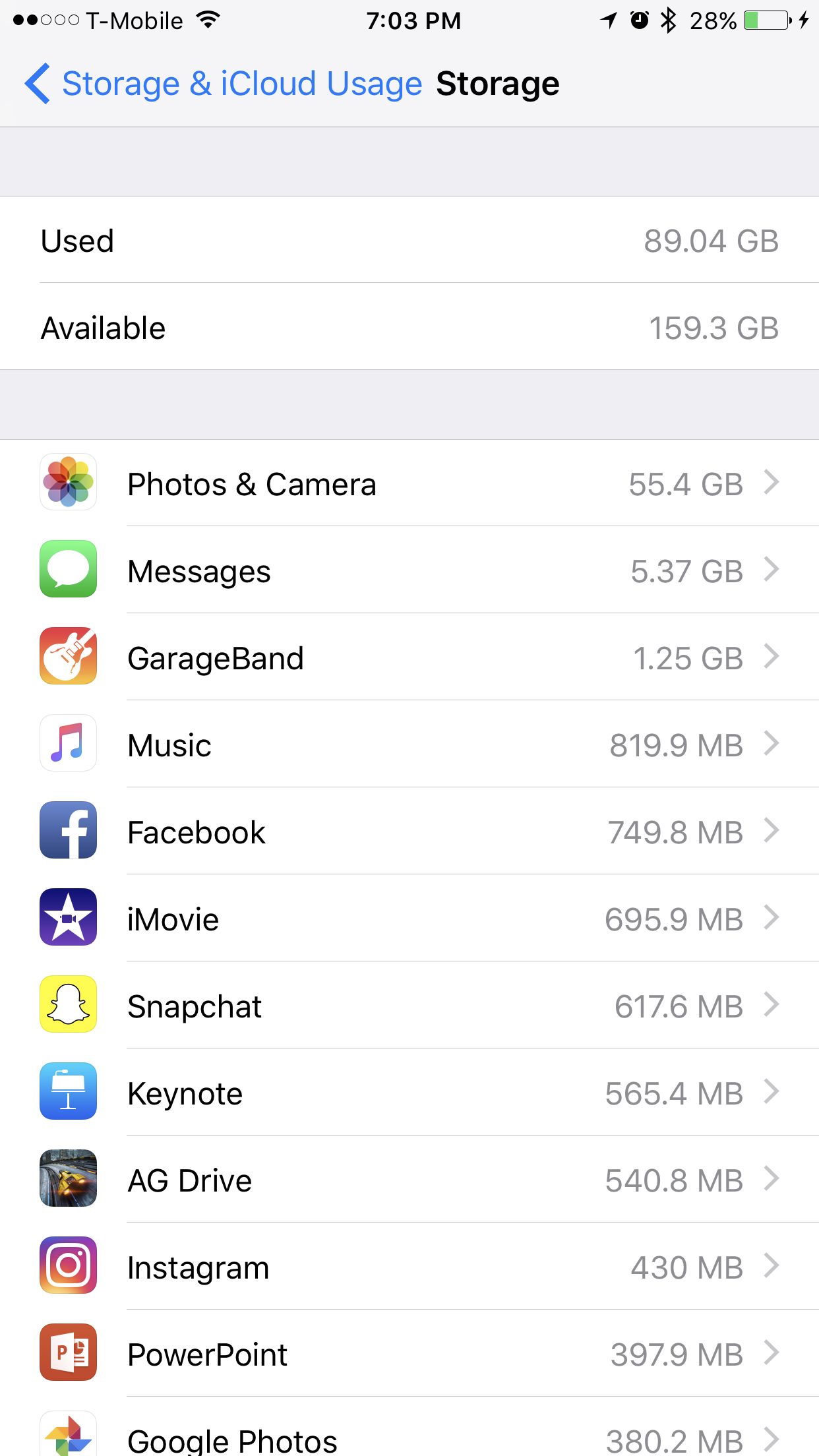Select the Music storage row
The width and height of the screenshot is (819, 1456).
click(x=409, y=745)
